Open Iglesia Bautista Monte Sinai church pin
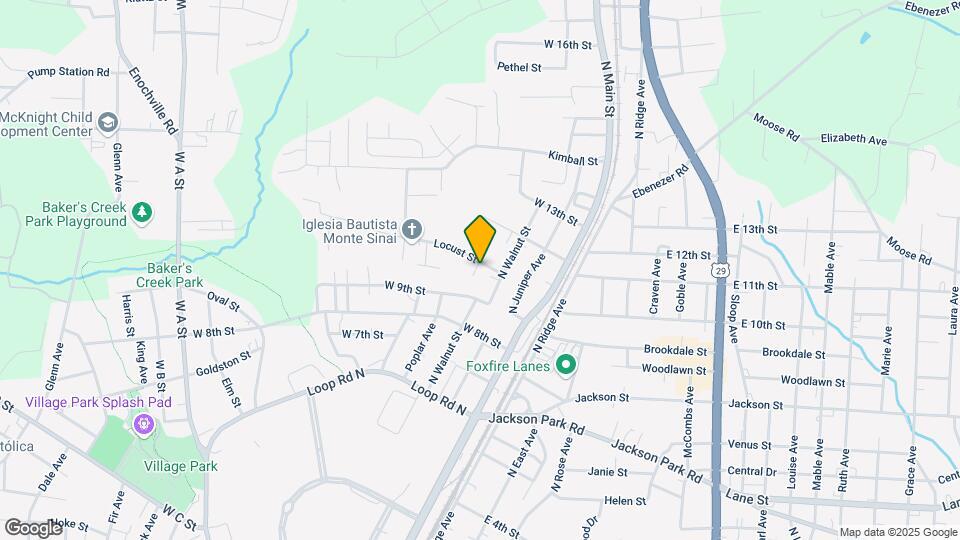The width and height of the screenshot is (960, 540). [410, 232]
